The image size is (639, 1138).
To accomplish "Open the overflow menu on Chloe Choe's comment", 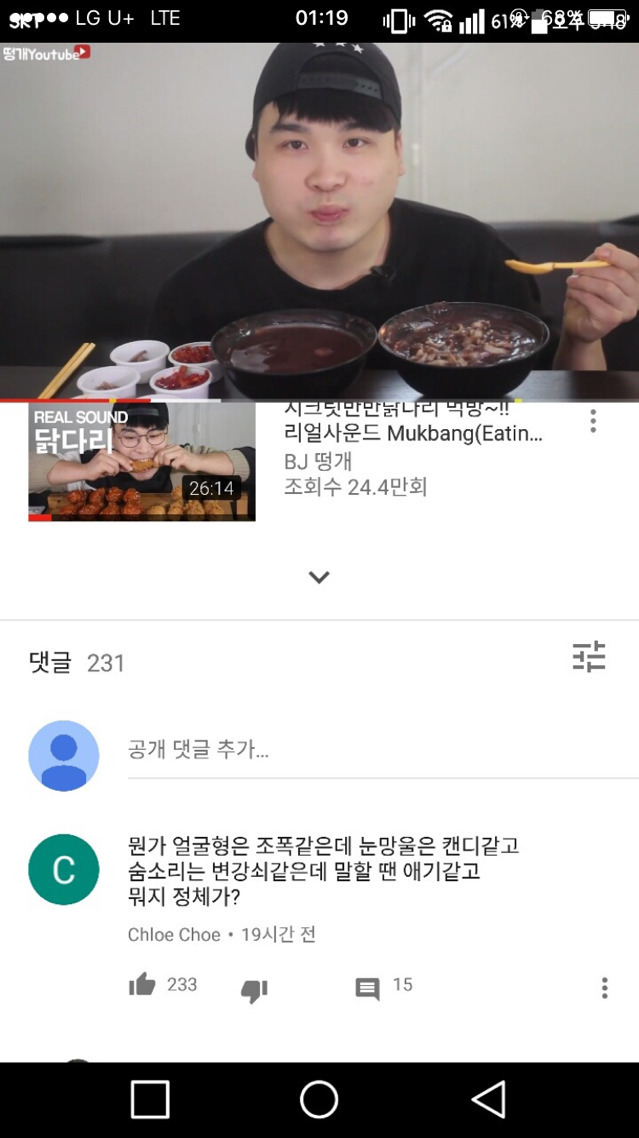I will pyautogui.click(x=605, y=988).
